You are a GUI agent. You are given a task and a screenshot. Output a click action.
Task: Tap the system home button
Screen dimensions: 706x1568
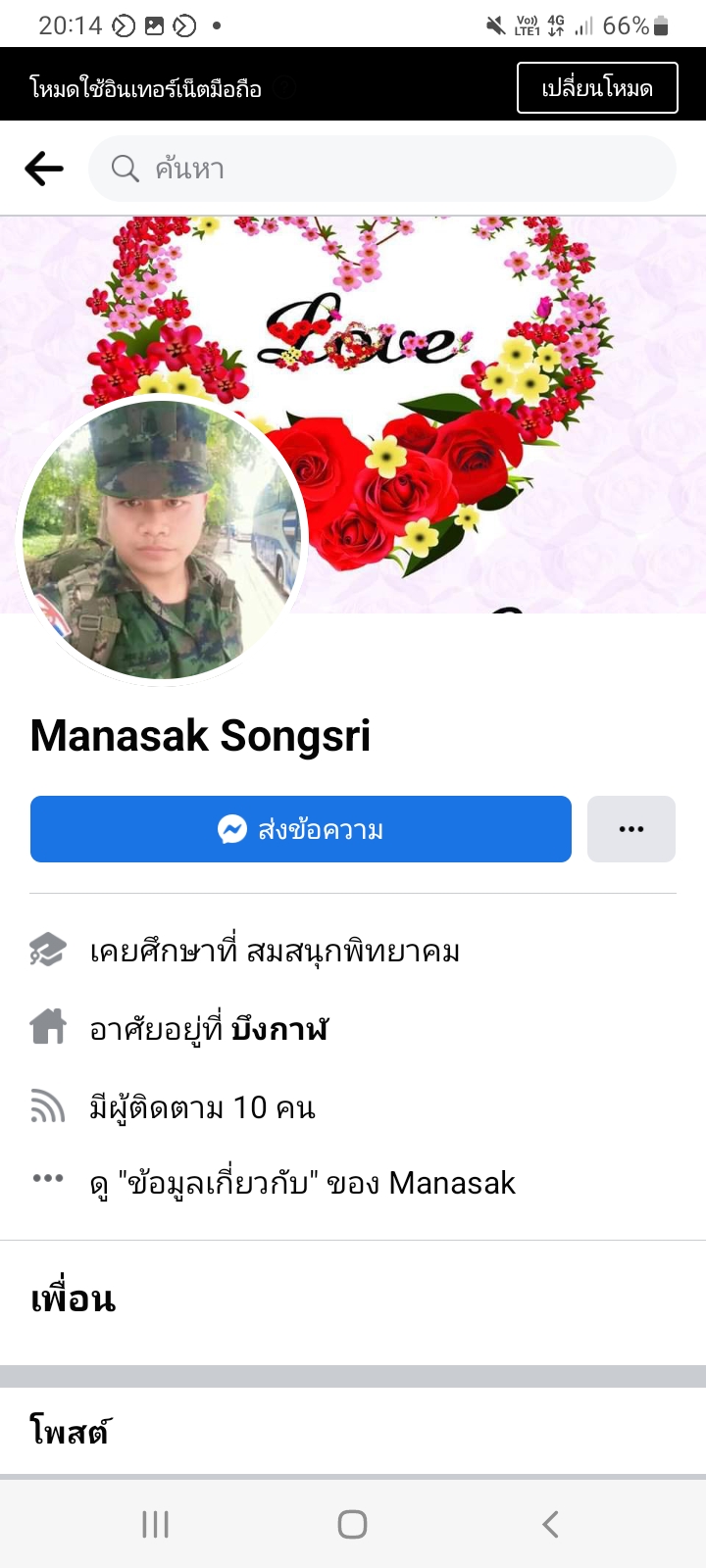click(352, 1524)
